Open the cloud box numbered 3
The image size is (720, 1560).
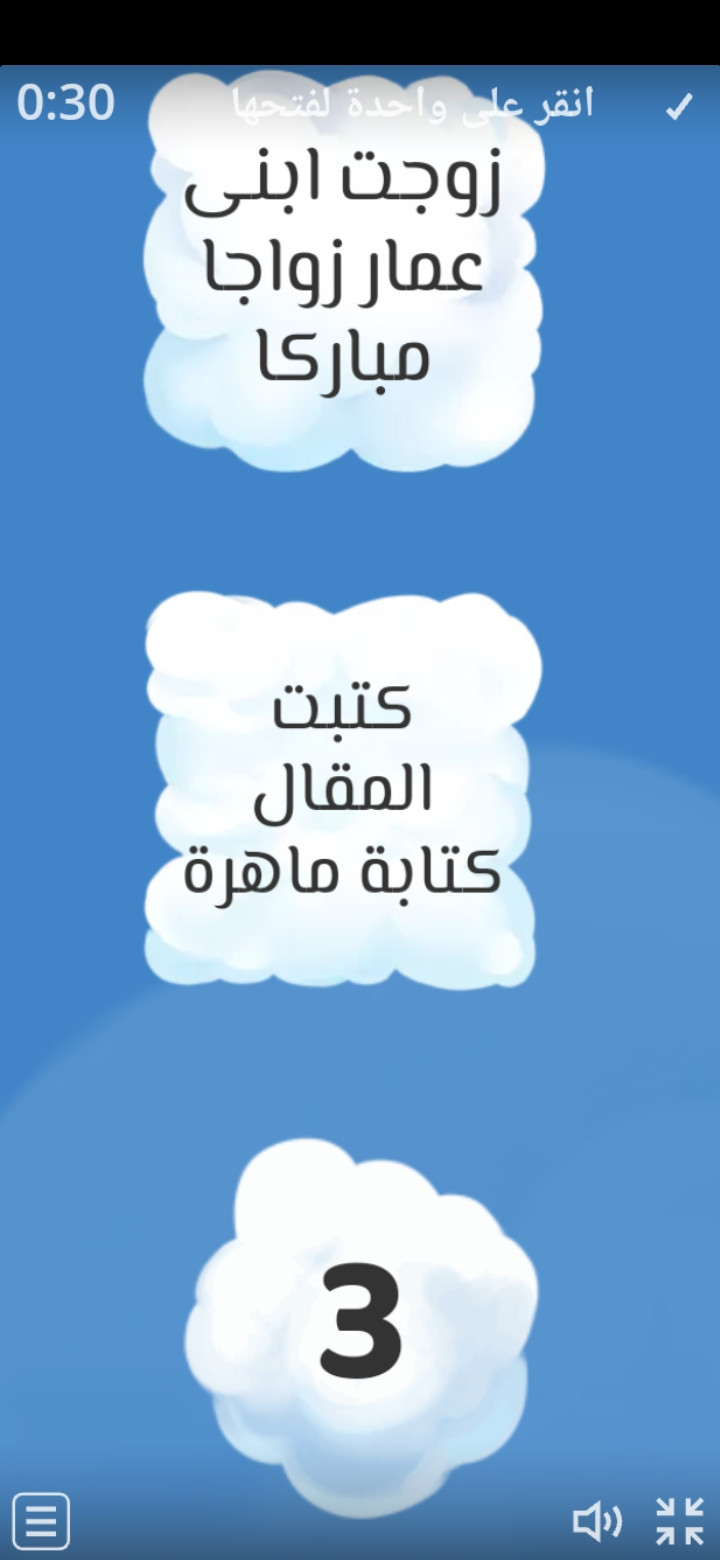point(360,1320)
